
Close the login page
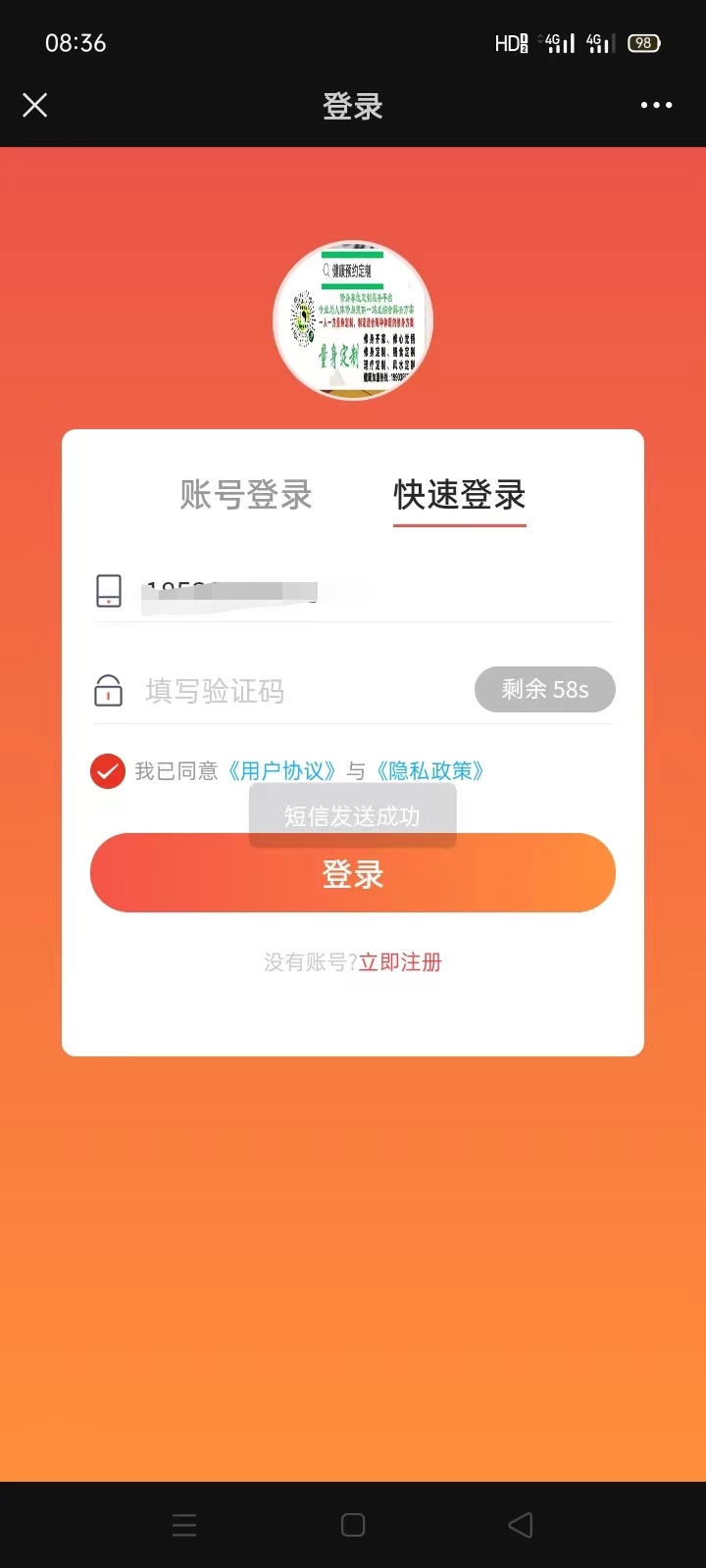pyautogui.click(x=35, y=105)
